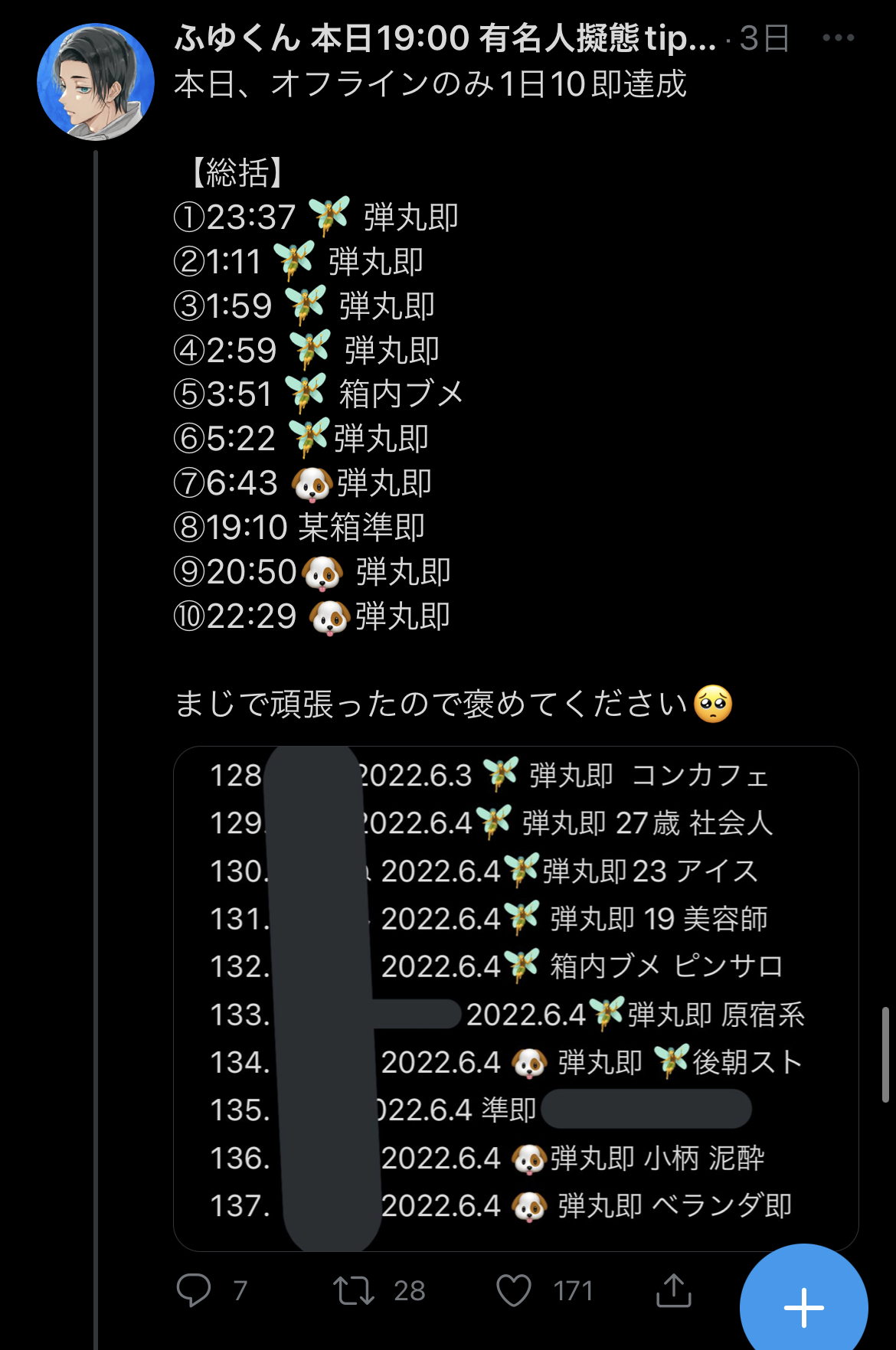896x1350 pixels.
Task: Open ふゆくん's profile via display name
Action: pos(444,38)
